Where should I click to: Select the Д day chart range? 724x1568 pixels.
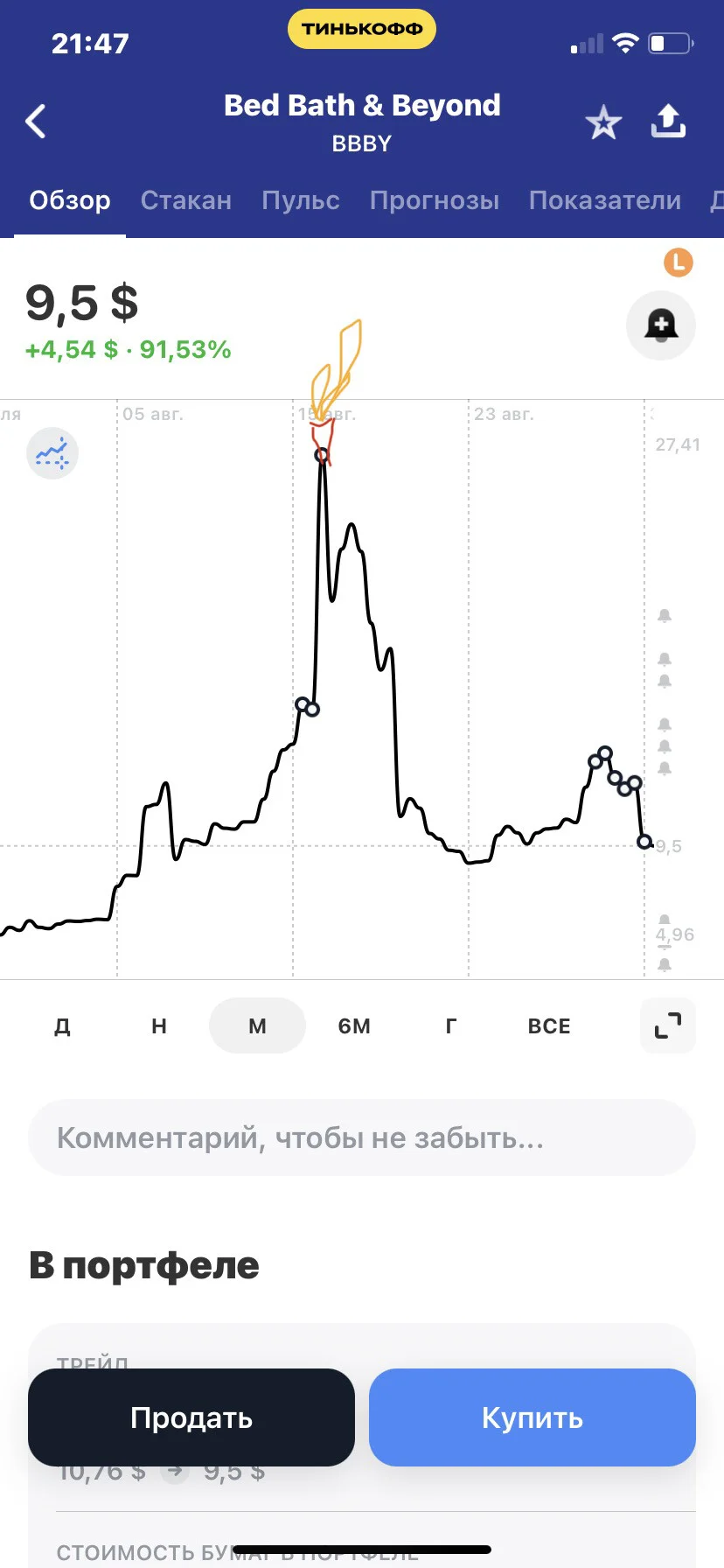click(x=62, y=1025)
